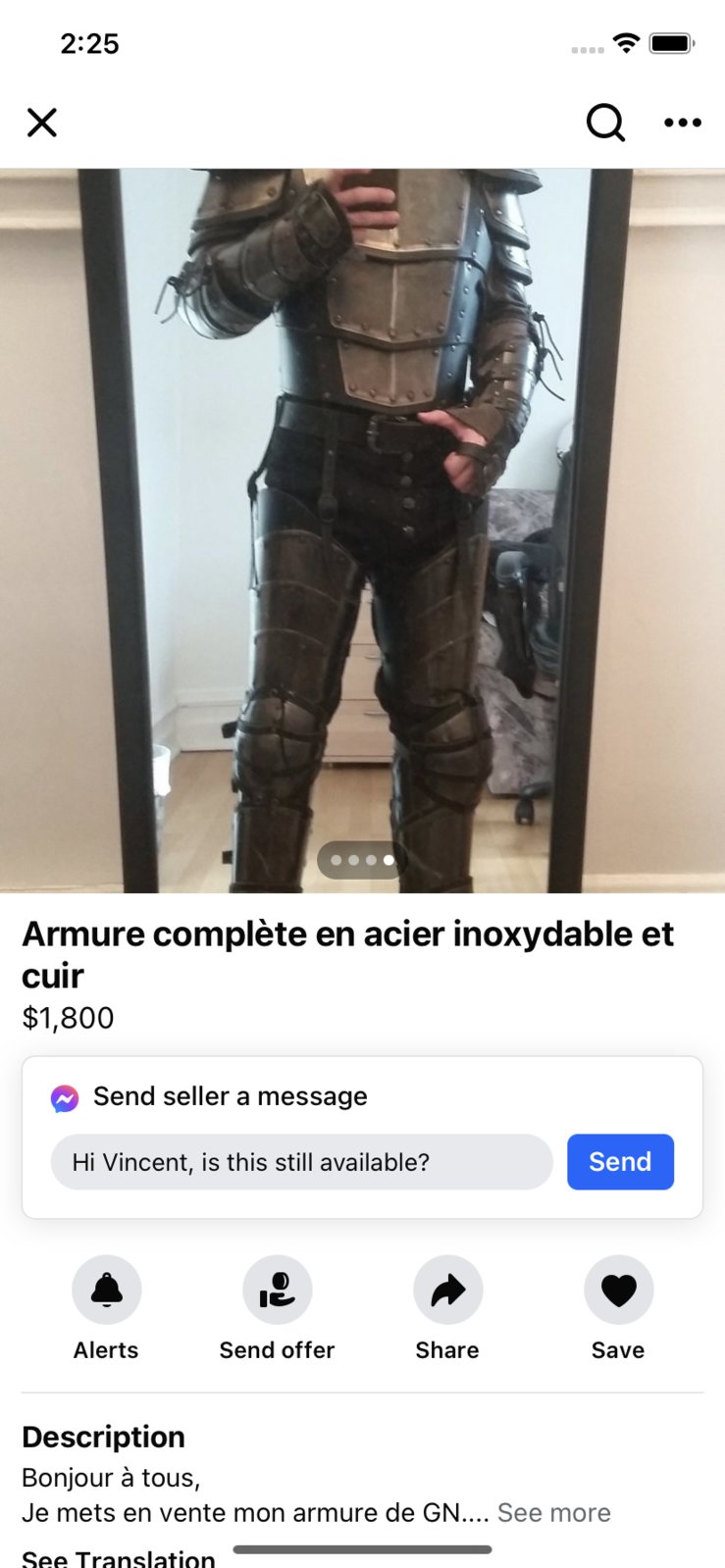Open the search magnifier icon
Screen dimensions: 725x1568
(x=605, y=123)
